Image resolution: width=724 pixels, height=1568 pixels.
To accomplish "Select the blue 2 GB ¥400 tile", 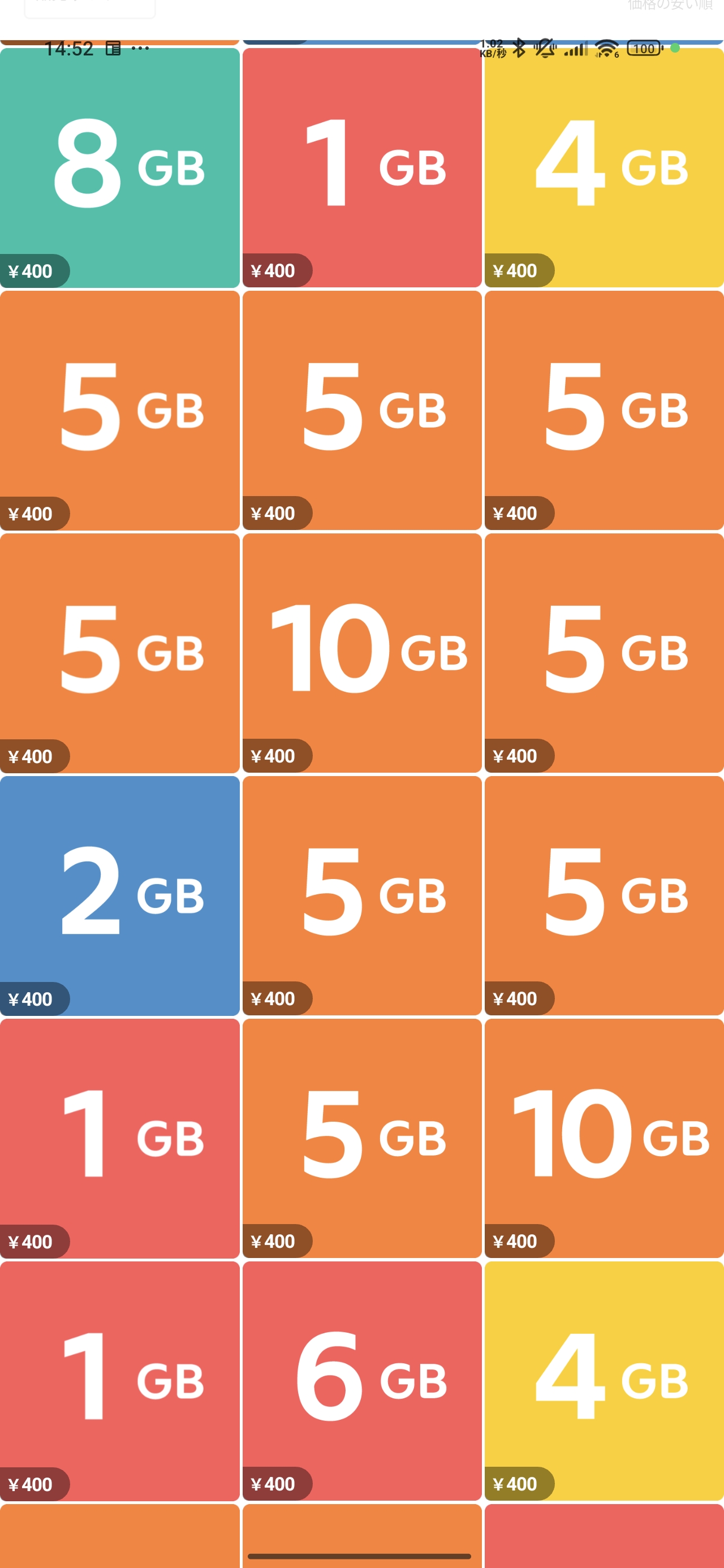I will [119, 895].
